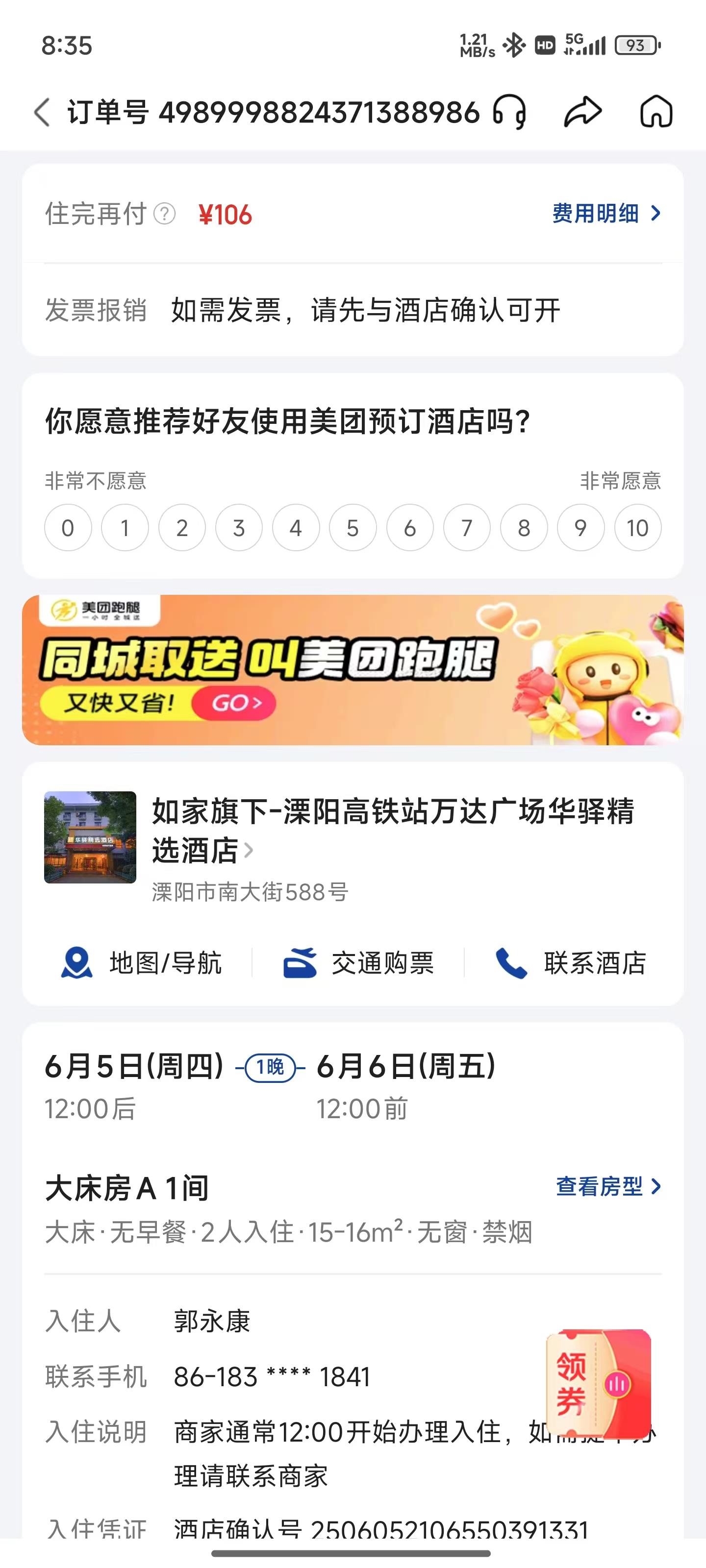Open 地图/导航 for the hotel
Screen dimensions: 706x1568
[x=141, y=963]
